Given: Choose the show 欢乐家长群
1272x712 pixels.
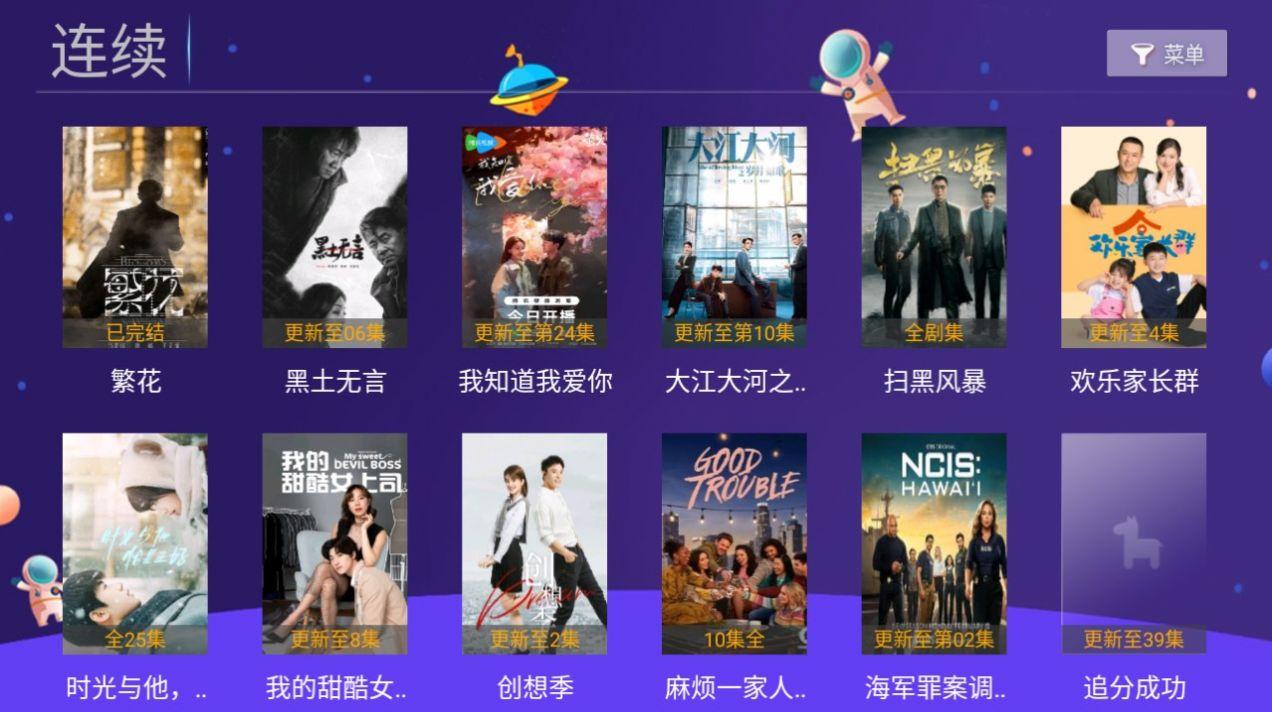Looking at the screenshot, I should (1133, 237).
